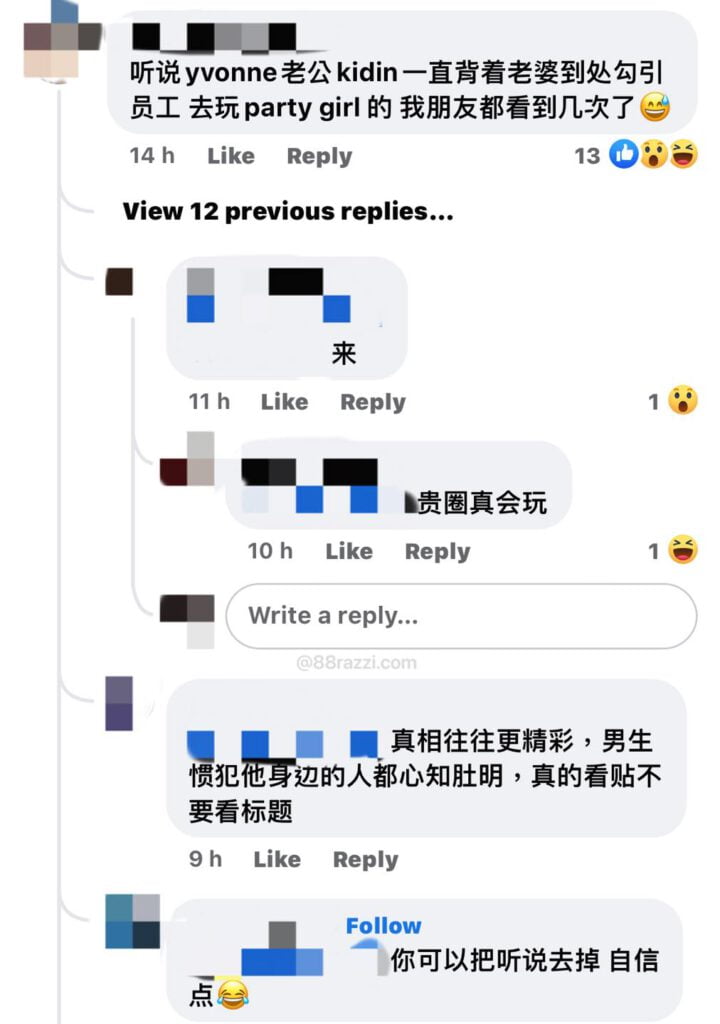Like the 9 h comment

tap(277, 859)
